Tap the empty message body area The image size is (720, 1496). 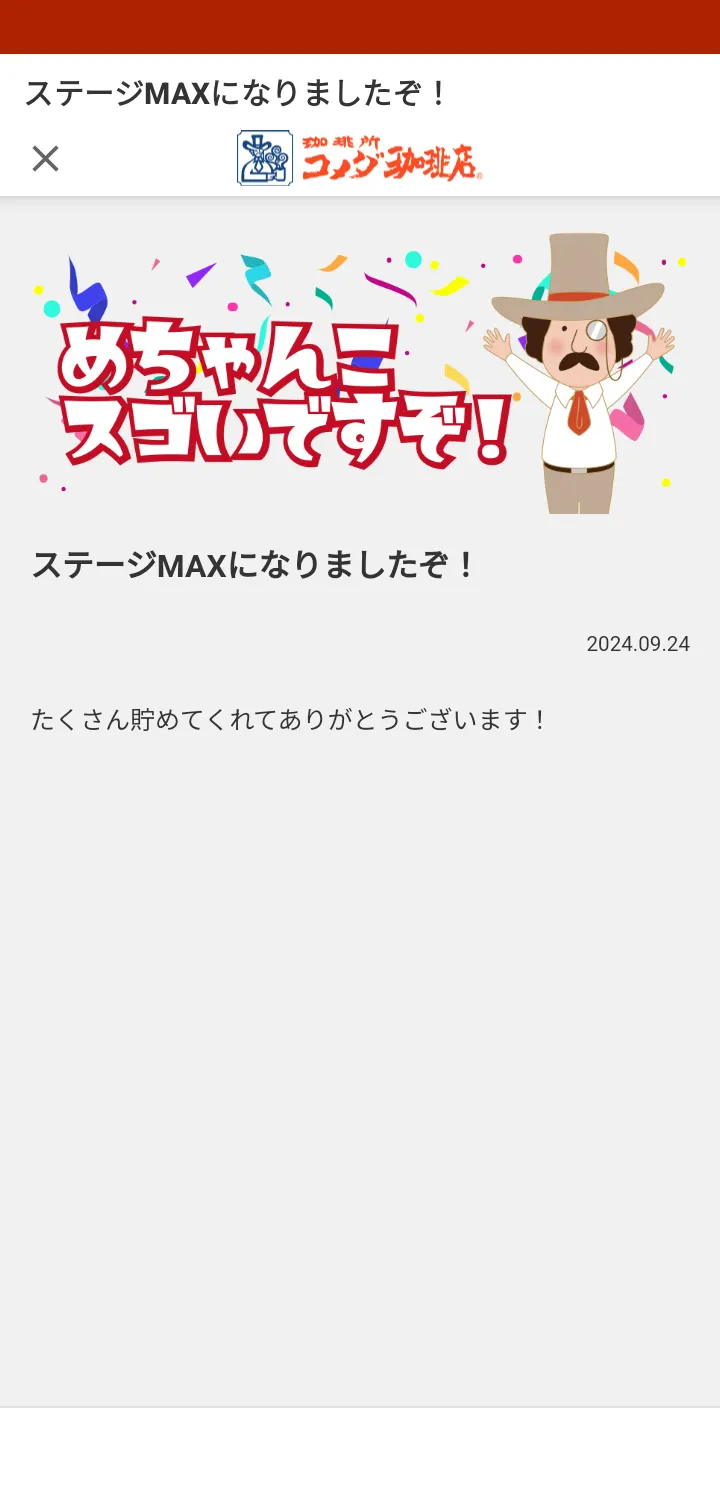click(x=360, y=1050)
